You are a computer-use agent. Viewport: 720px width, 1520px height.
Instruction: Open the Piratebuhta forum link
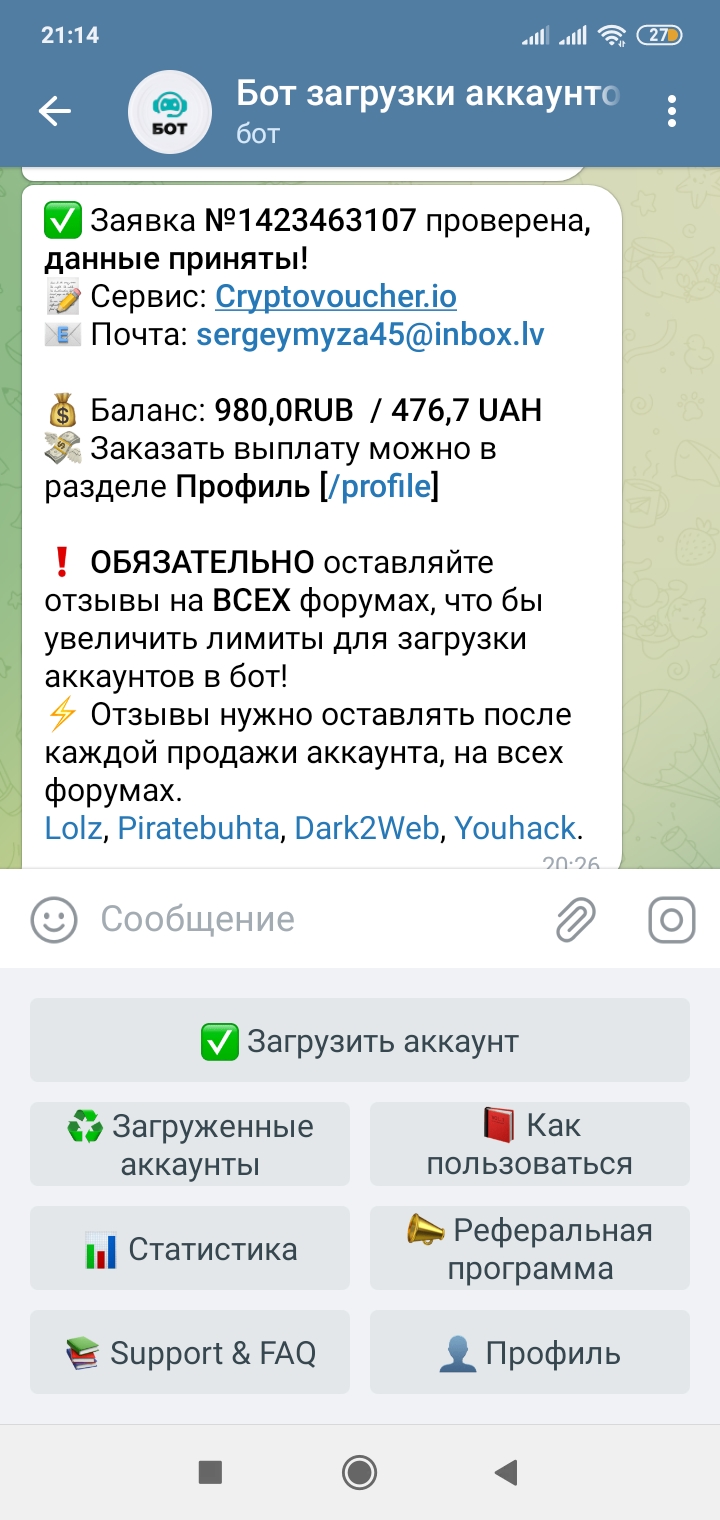(x=198, y=828)
